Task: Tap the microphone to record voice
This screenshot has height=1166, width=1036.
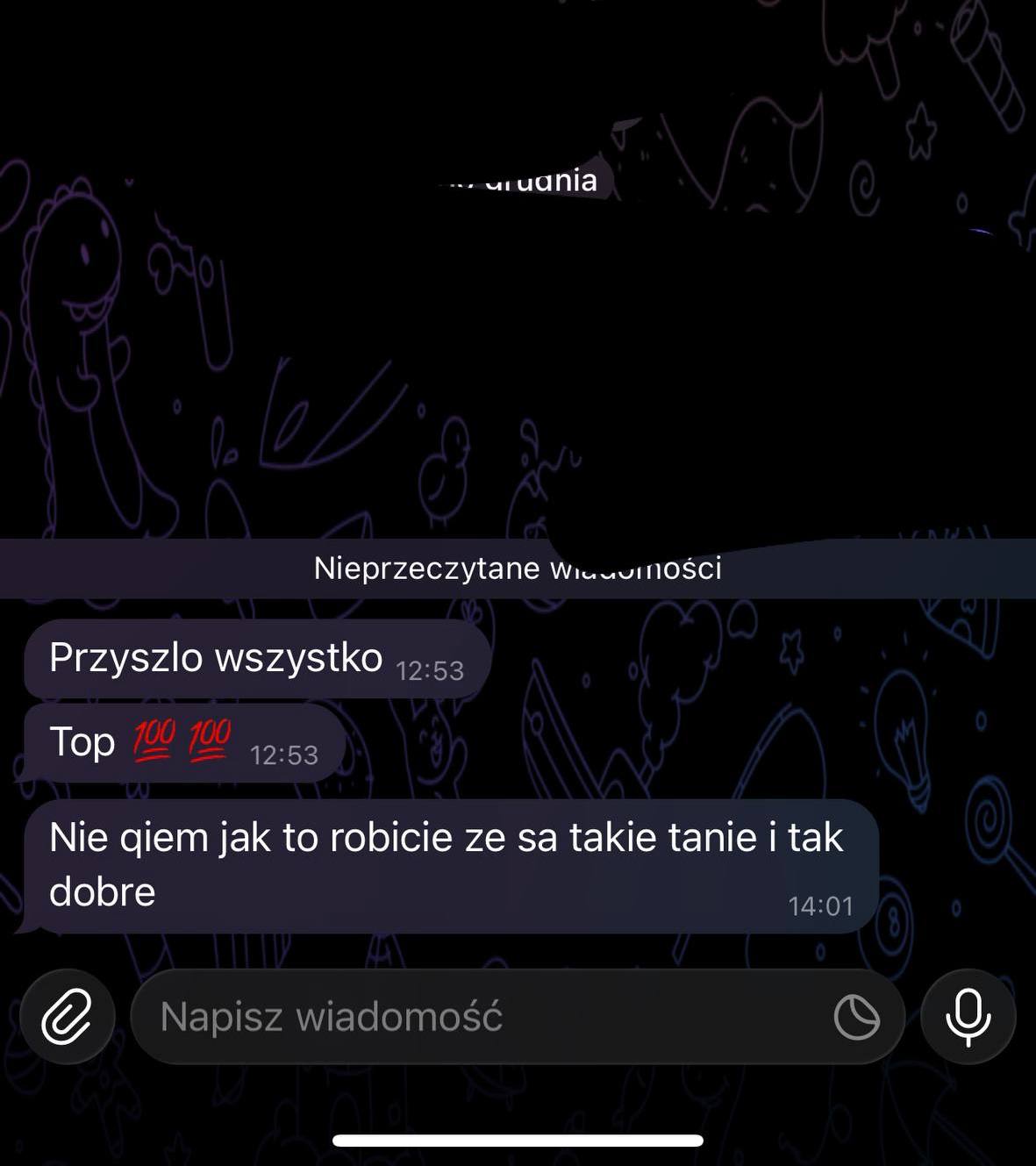Action: 968,1017
